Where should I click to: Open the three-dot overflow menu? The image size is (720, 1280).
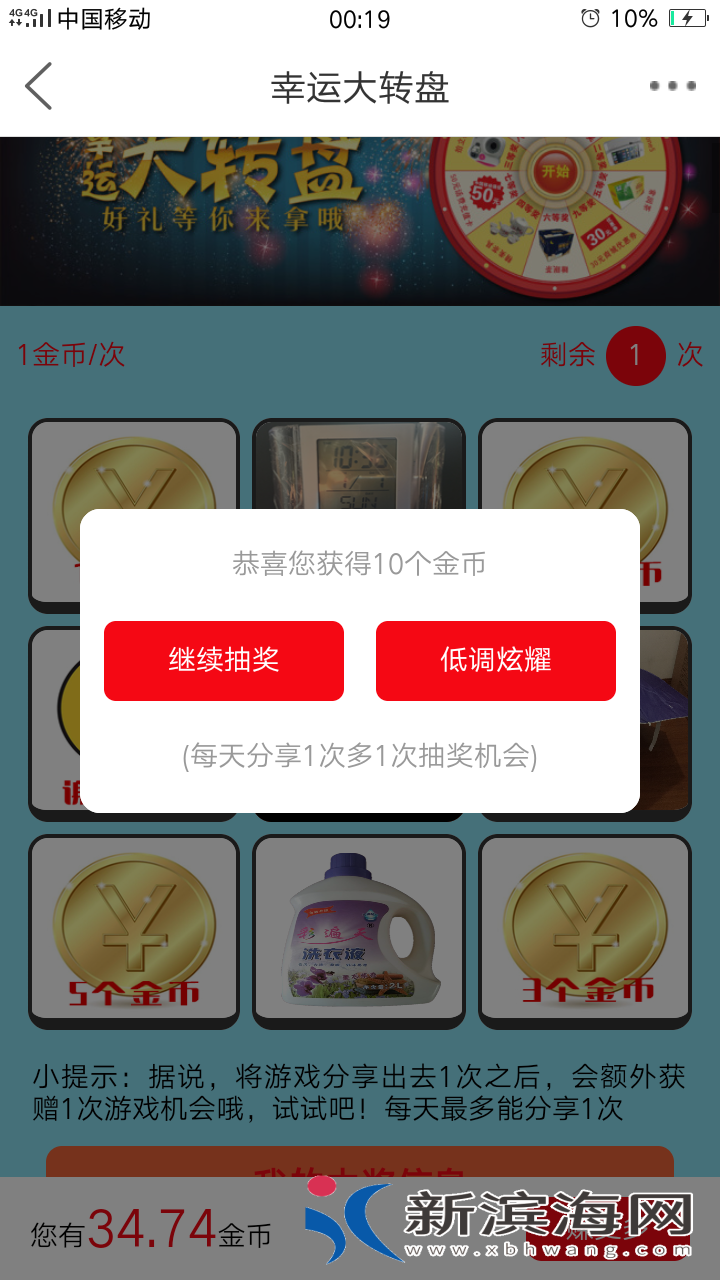pos(672,86)
